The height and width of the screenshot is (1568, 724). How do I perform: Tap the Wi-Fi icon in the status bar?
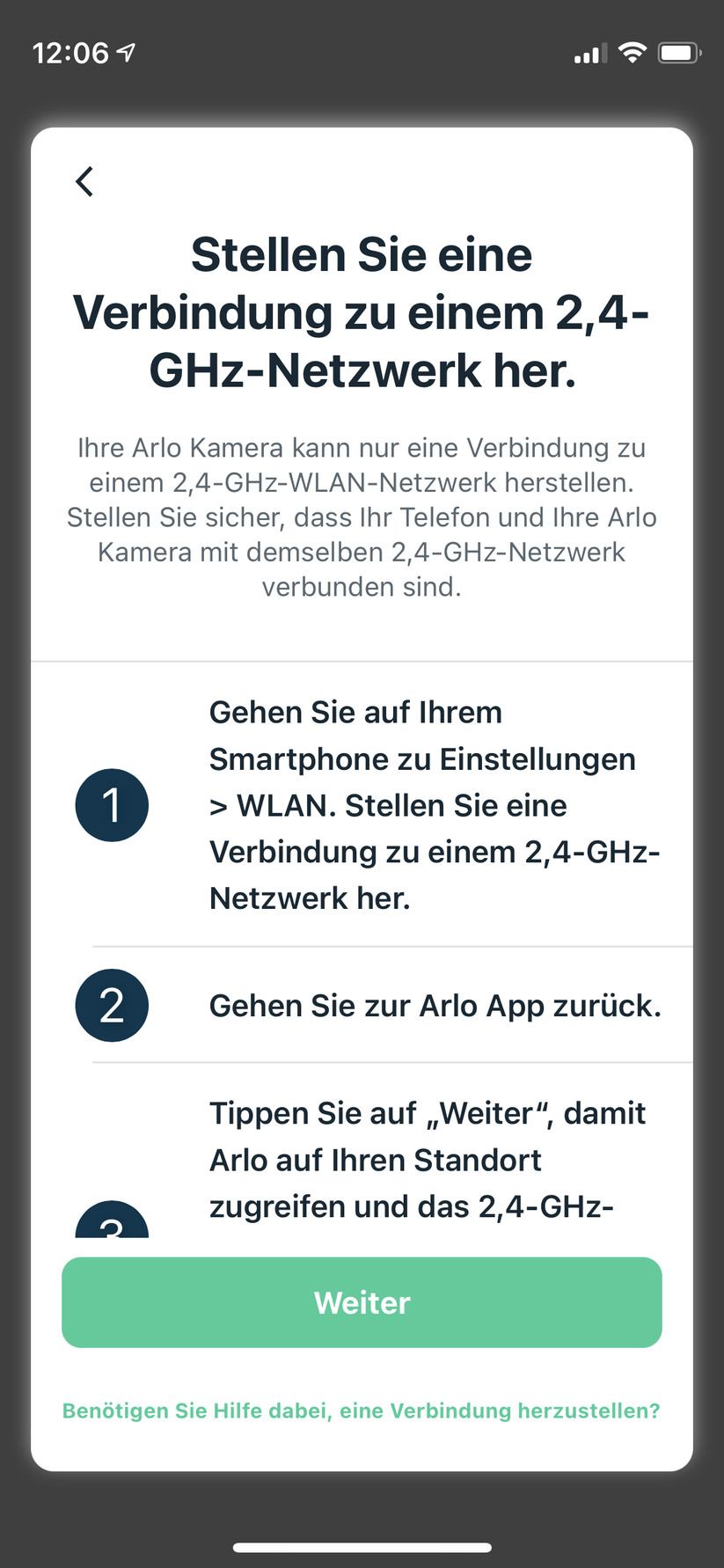click(632, 53)
